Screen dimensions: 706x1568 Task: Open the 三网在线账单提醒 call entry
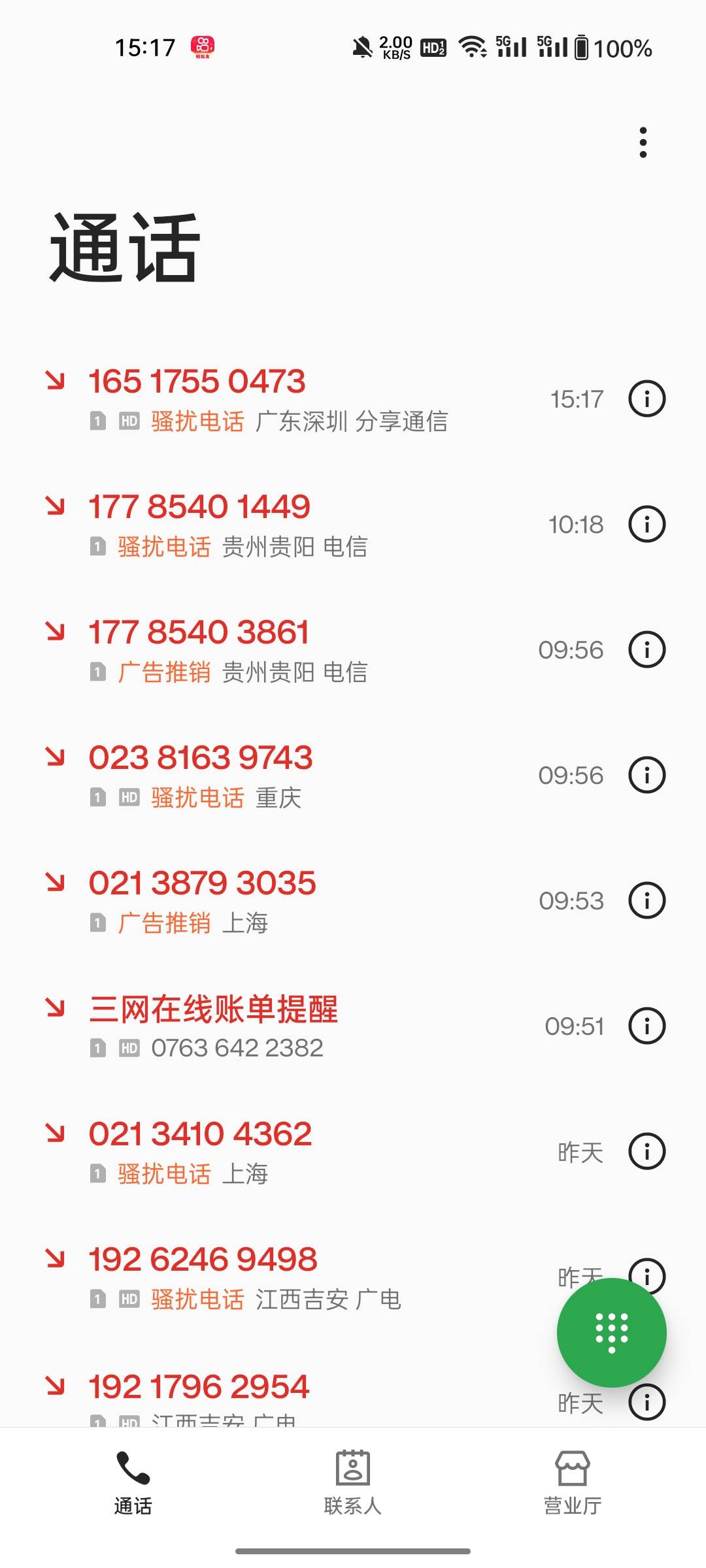(x=314, y=1026)
